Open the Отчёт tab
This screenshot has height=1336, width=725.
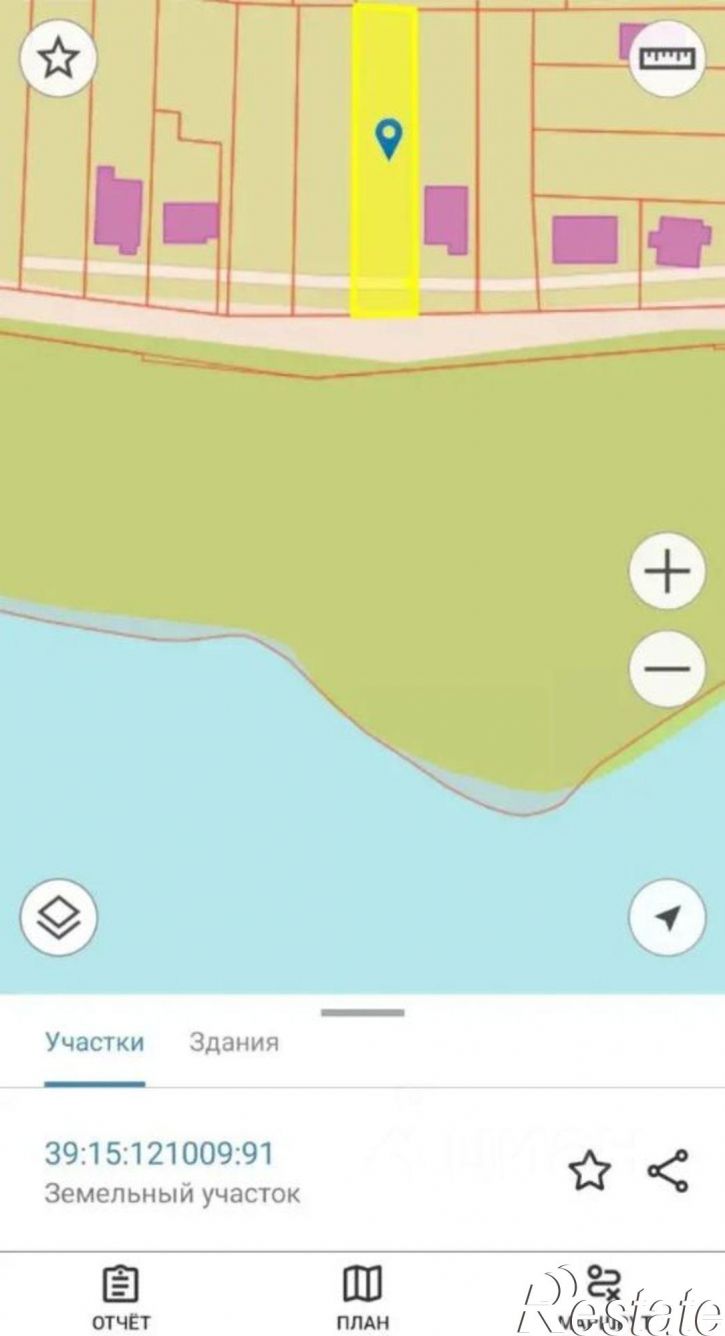[x=121, y=1297]
